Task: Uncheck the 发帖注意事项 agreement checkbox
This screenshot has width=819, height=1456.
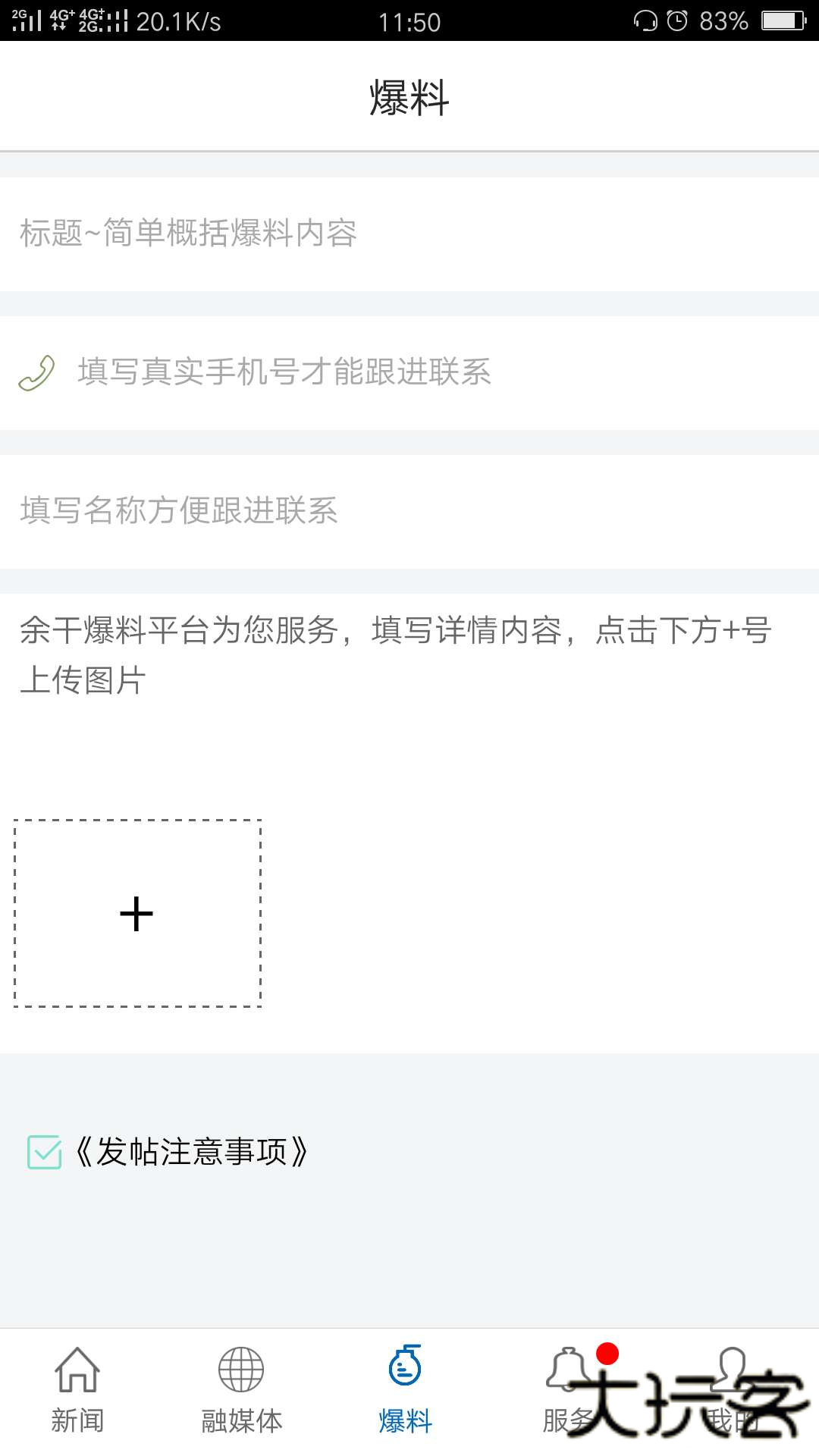Action: 43,1151
